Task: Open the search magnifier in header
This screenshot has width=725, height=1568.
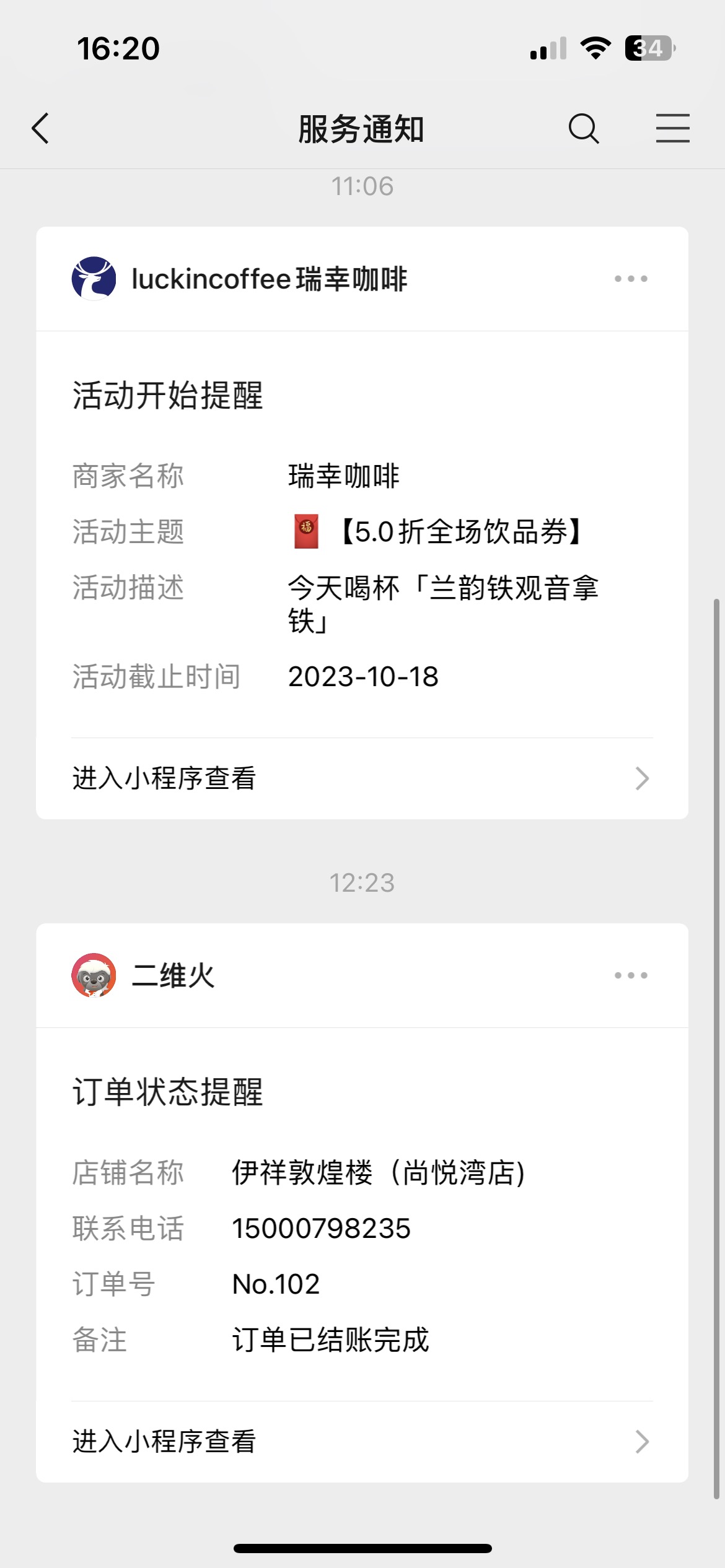Action: click(583, 129)
